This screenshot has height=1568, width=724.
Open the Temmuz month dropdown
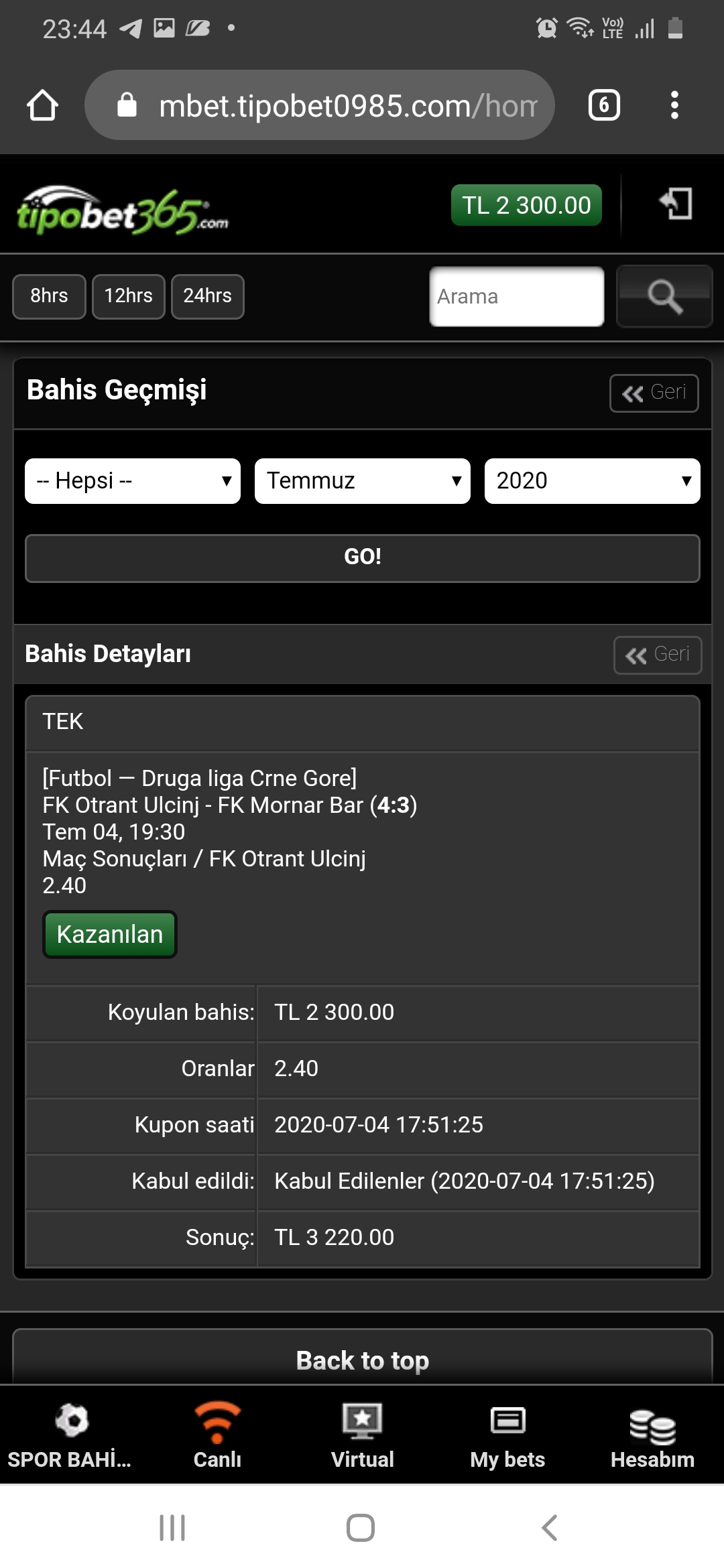(362, 480)
